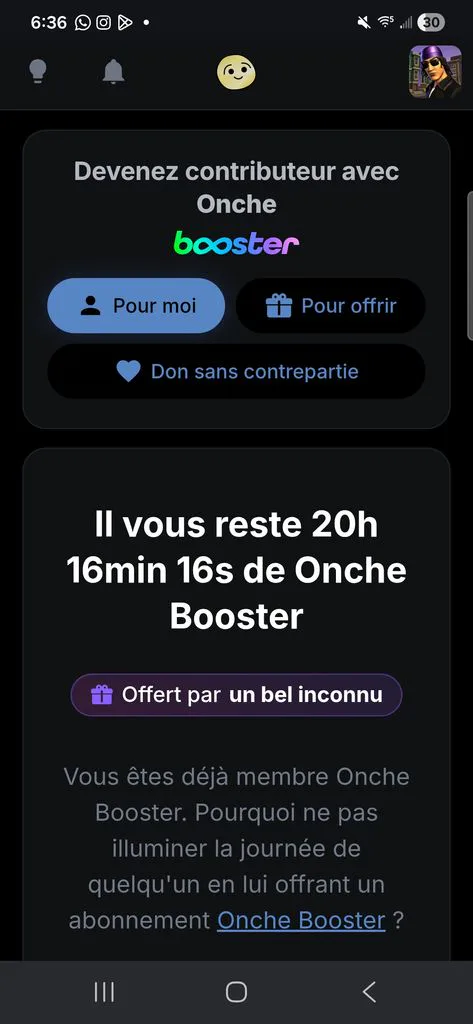
Task: Open the "un bel inconnu" gifter chip
Action: [x=236, y=695]
